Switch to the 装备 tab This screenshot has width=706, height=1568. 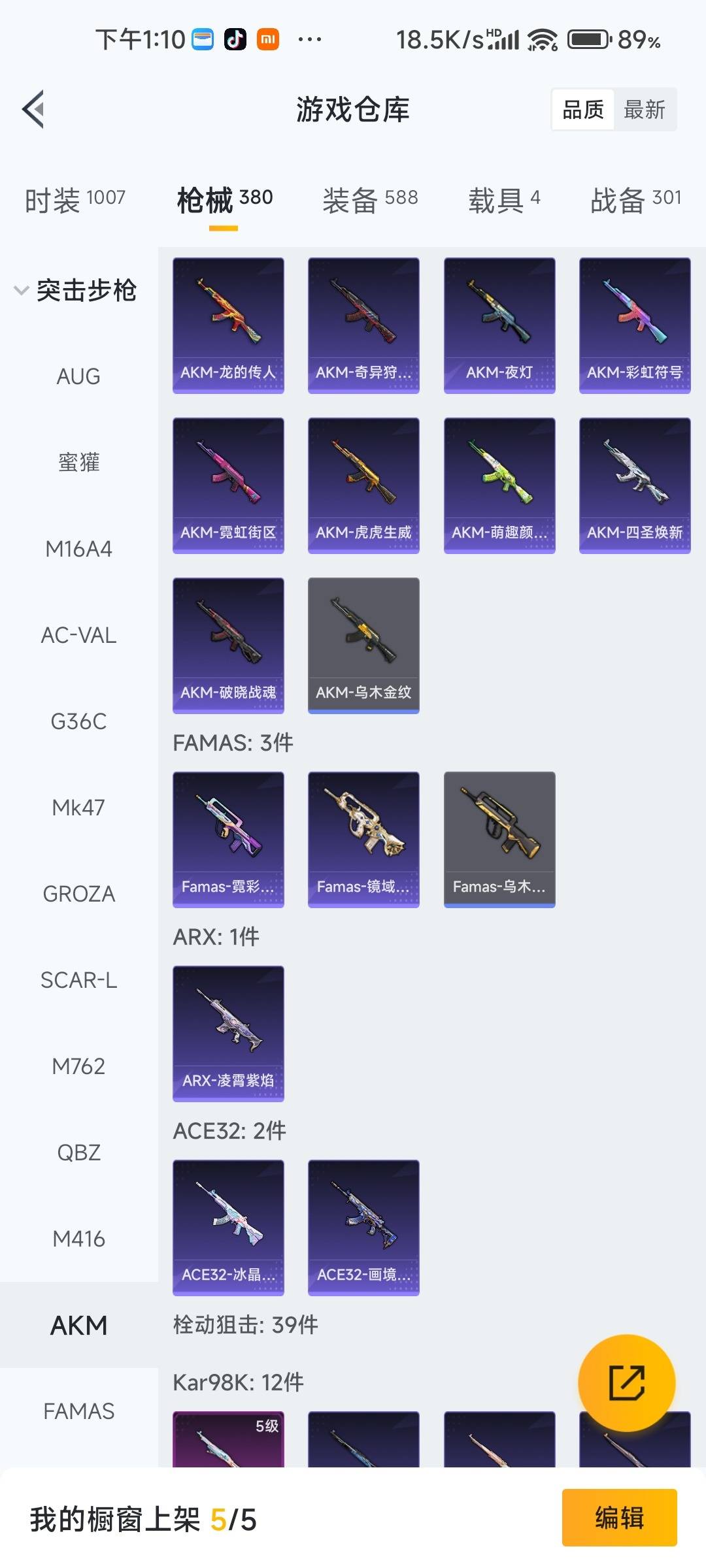pyautogui.click(x=370, y=199)
